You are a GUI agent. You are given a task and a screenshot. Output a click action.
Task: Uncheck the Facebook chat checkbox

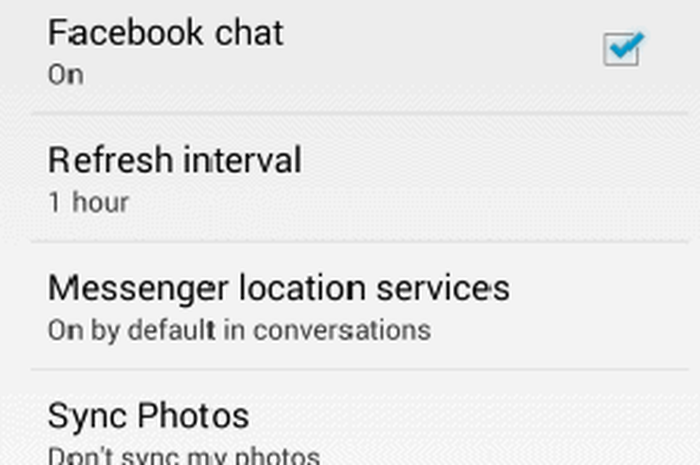click(x=622, y=49)
